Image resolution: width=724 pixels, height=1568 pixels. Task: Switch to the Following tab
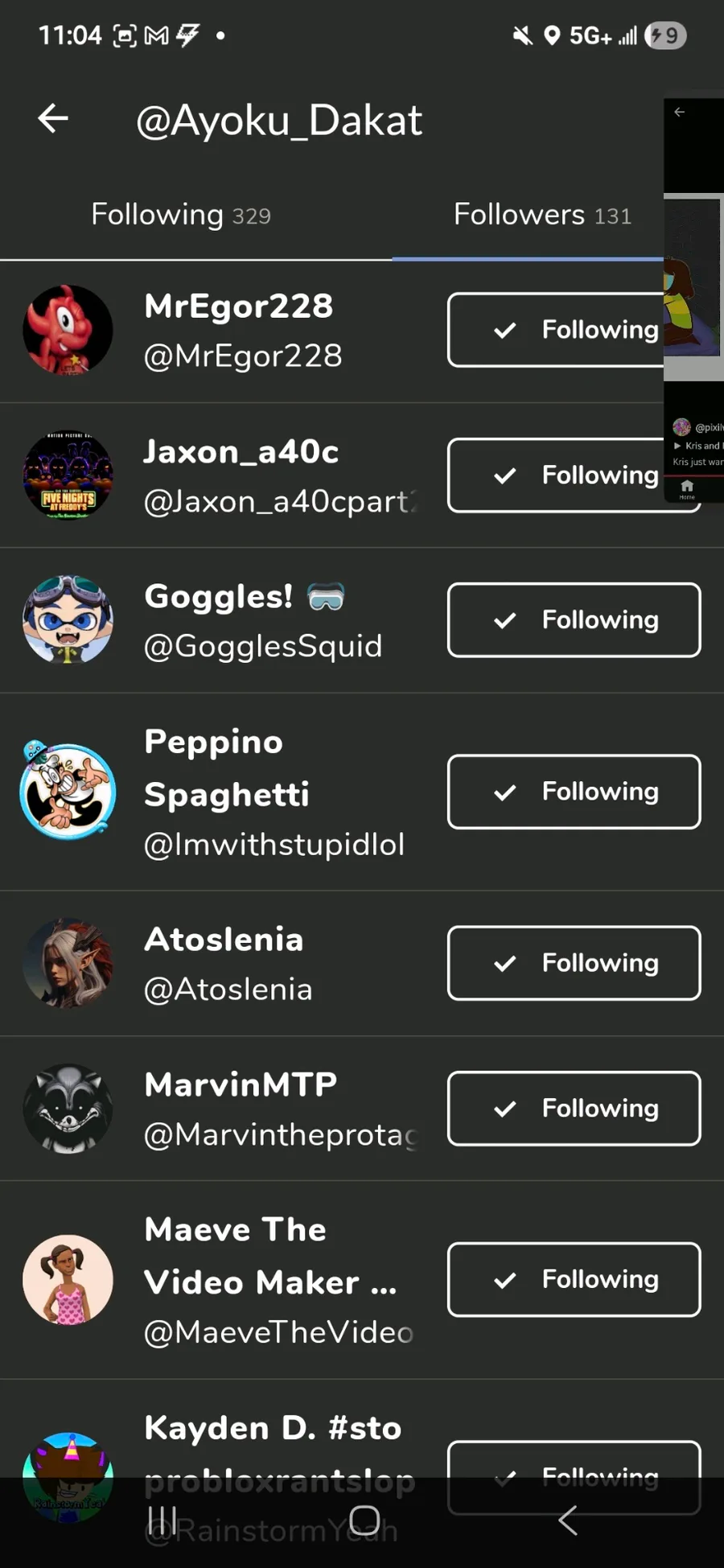181,215
